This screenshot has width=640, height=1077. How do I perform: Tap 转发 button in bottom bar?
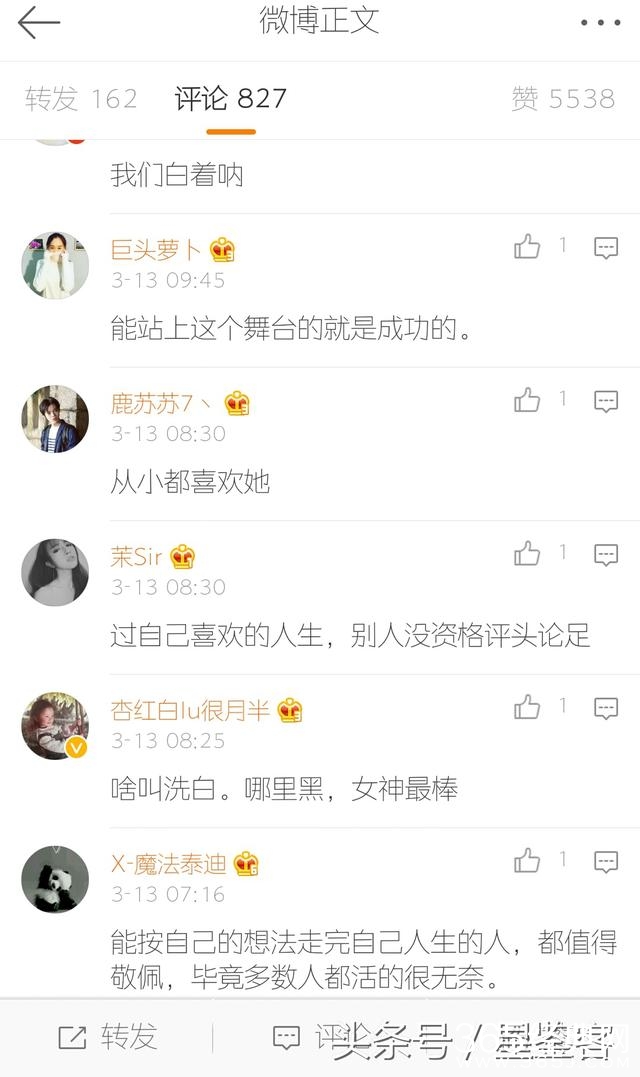108,1038
